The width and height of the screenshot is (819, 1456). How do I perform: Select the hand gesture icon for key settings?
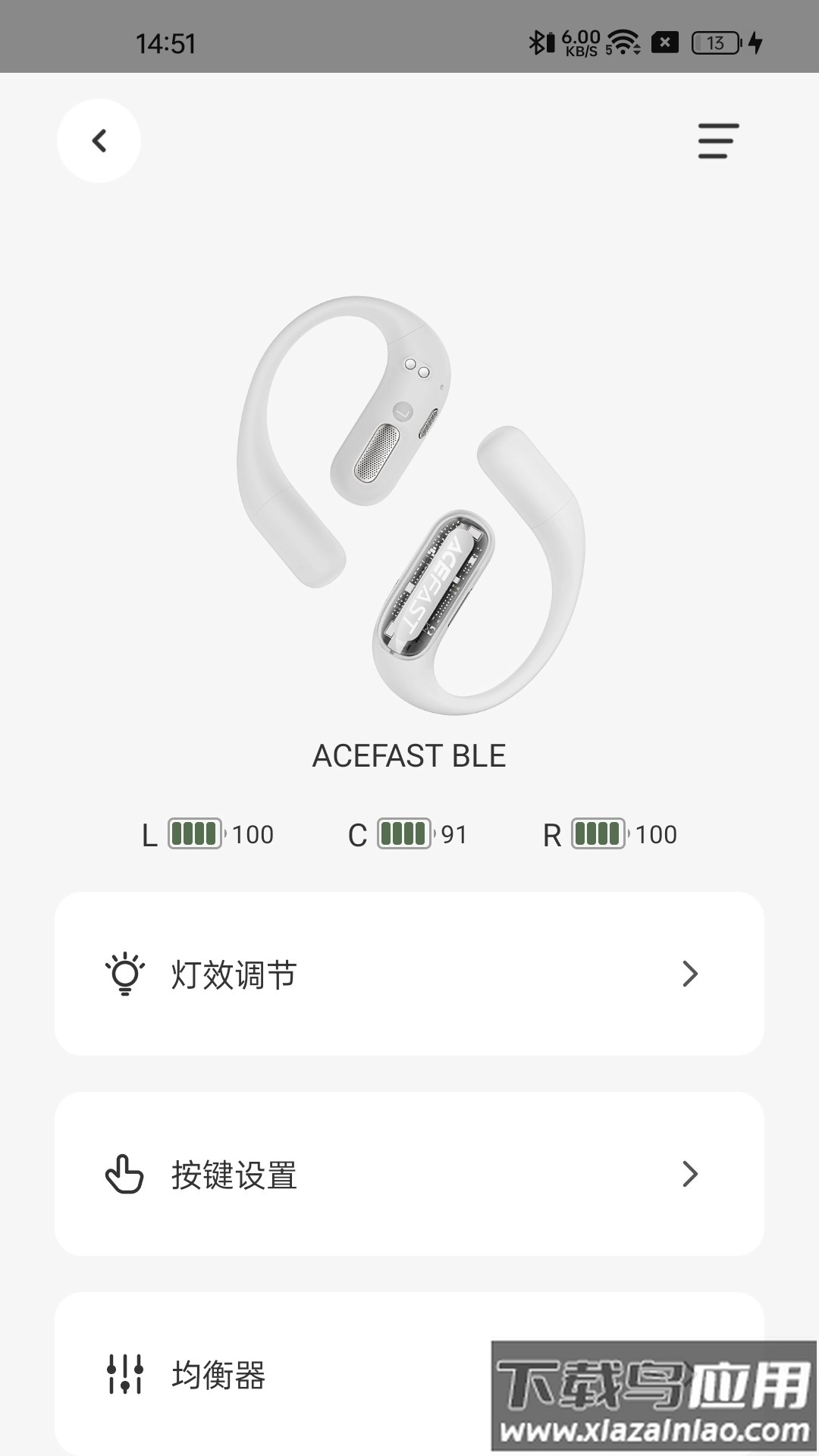click(124, 1174)
